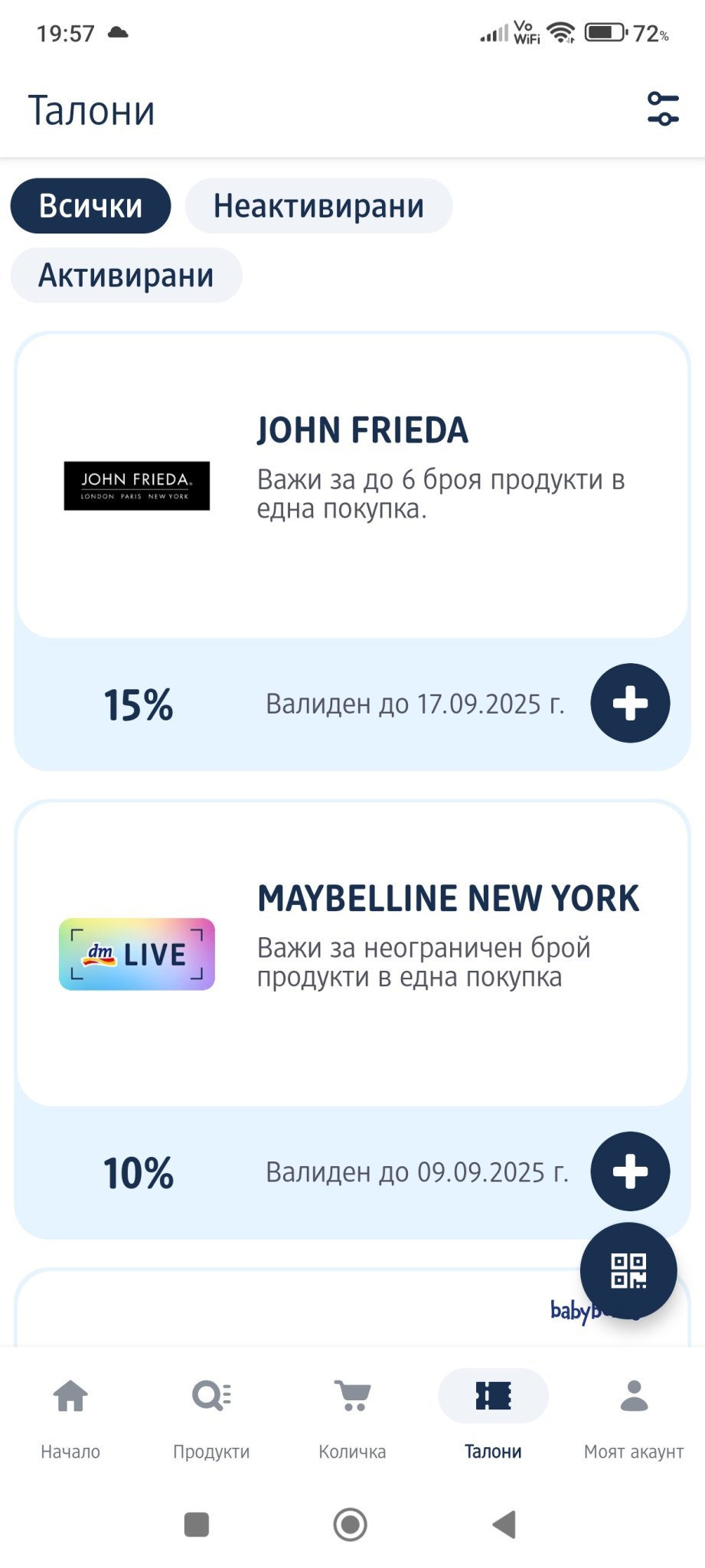Go to the Начало tab
This screenshot has width=705, height=1568.
pyautogui.click(x=70, y=1415)
